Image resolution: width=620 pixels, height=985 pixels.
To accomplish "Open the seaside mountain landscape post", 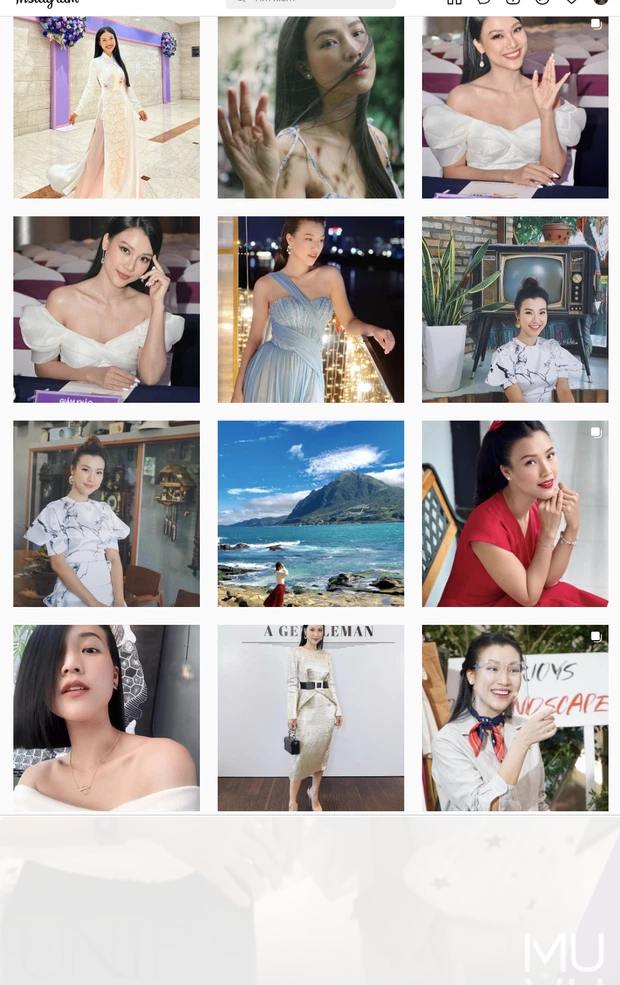I will [311, 513].
